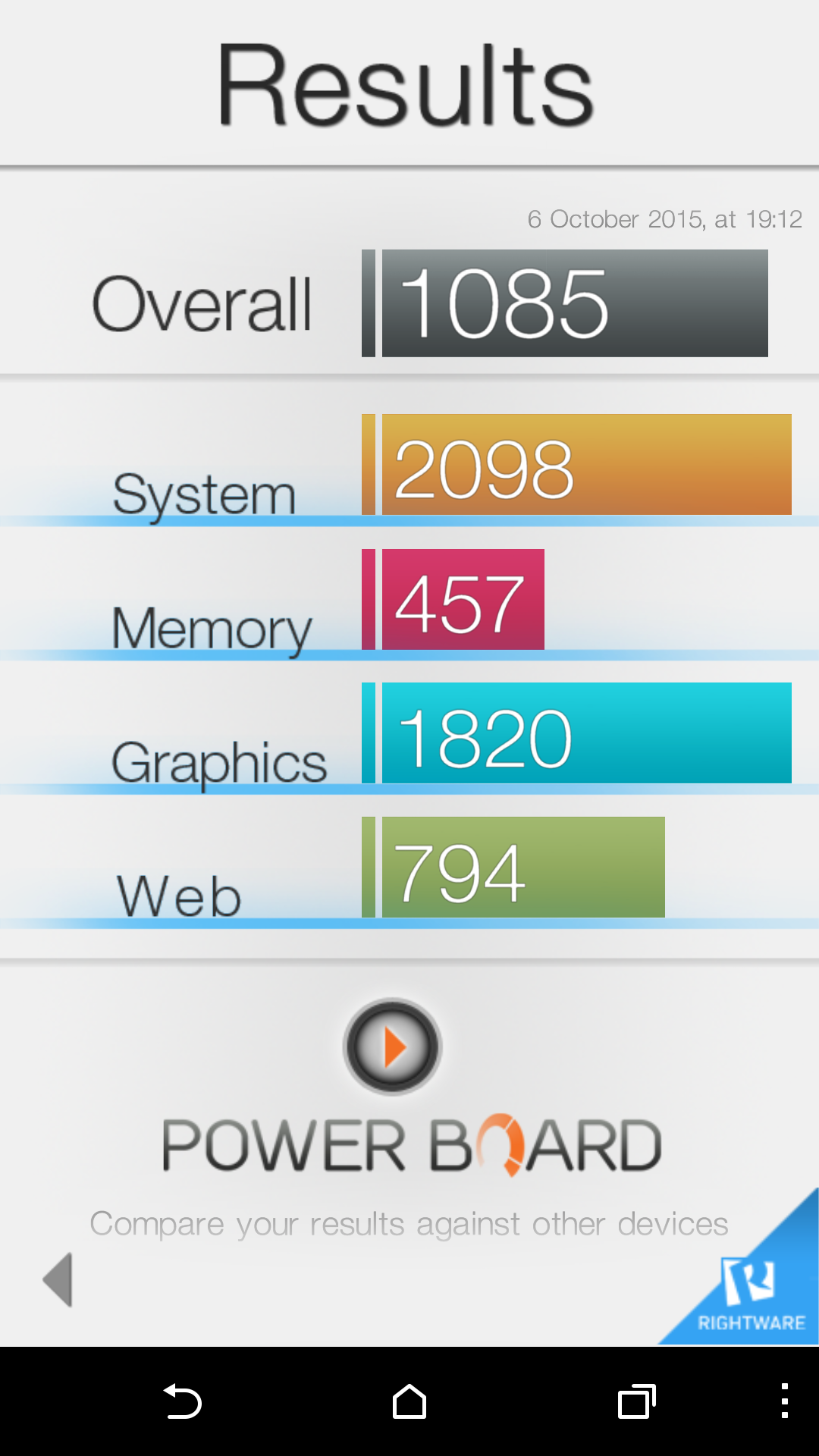Screen dimensions: 819x1456
Task: Open the three-dot menu in navigation bar
Action: (x=785, y=1401)
